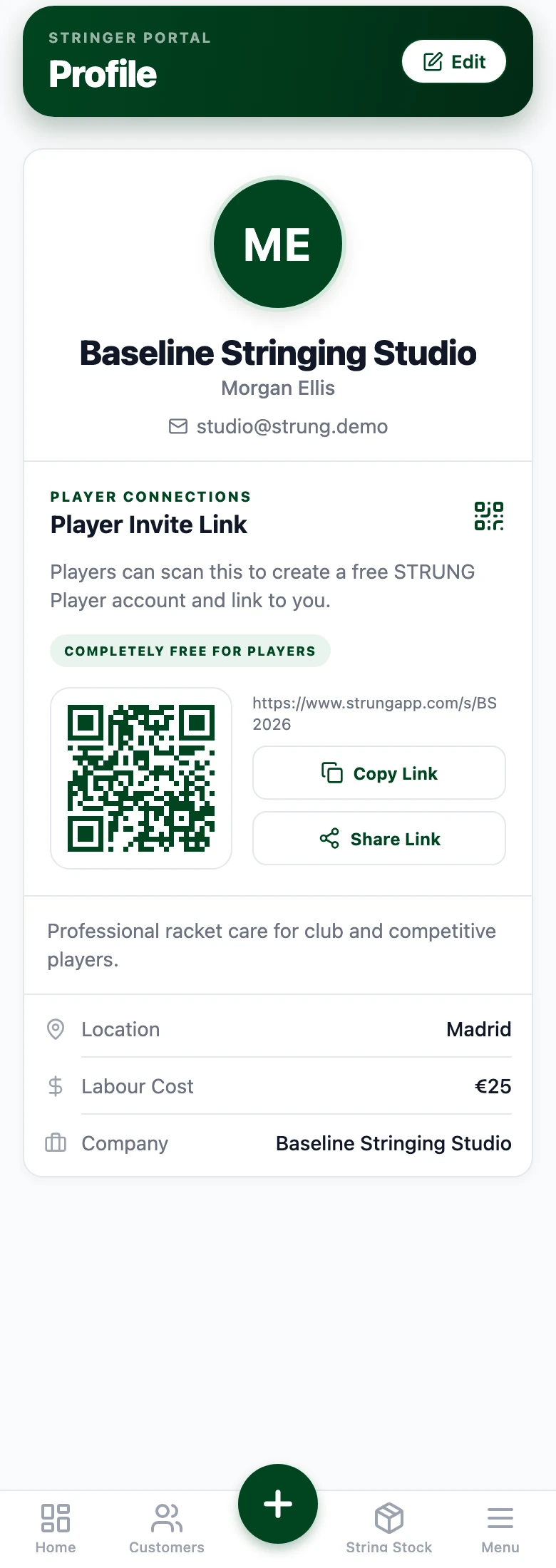Screen dimensions: 556x1568
Task: Open the Menu tab
Action: [500, 1529]
